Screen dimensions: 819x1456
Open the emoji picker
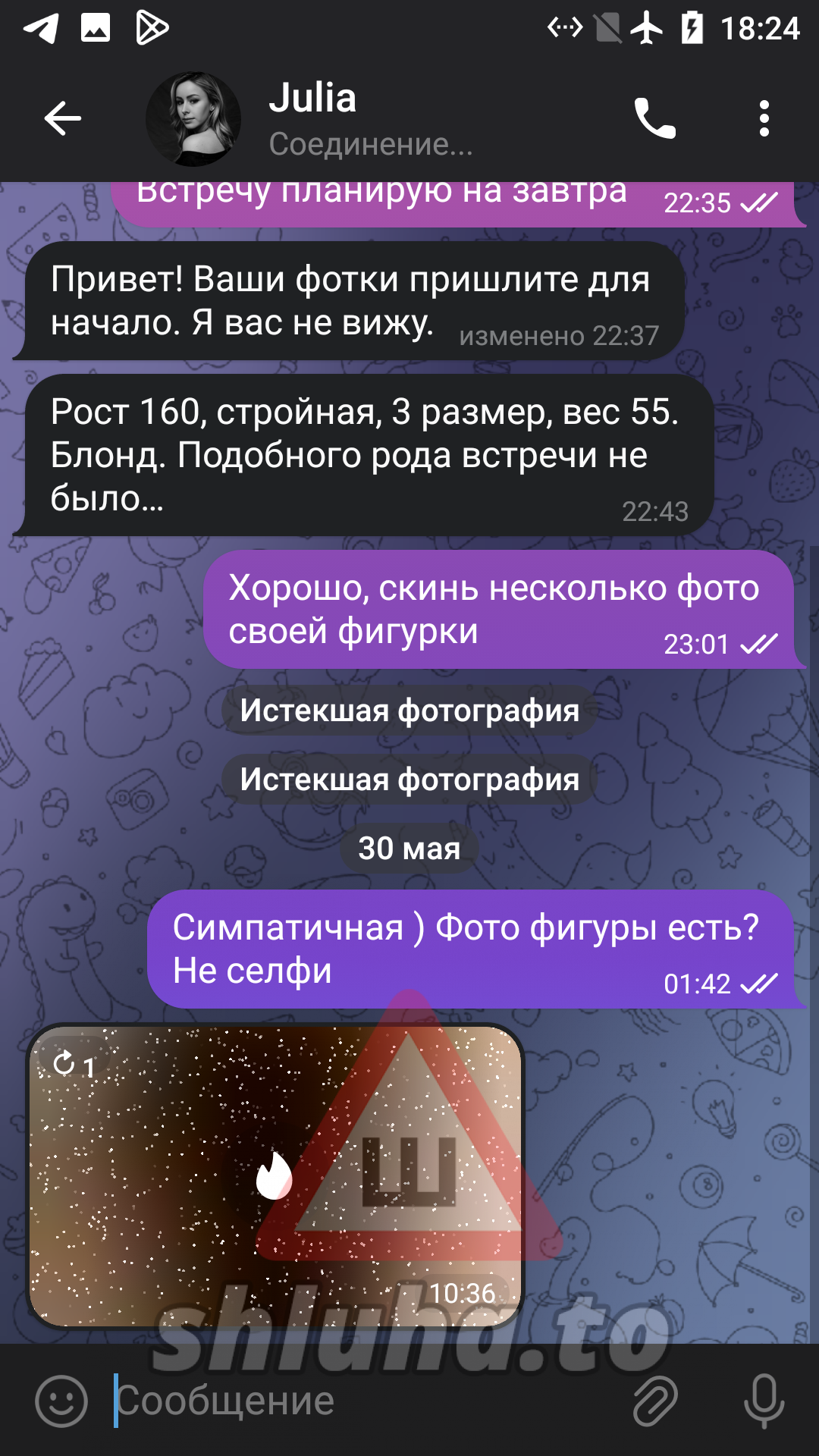click(x=61, y=1401)
